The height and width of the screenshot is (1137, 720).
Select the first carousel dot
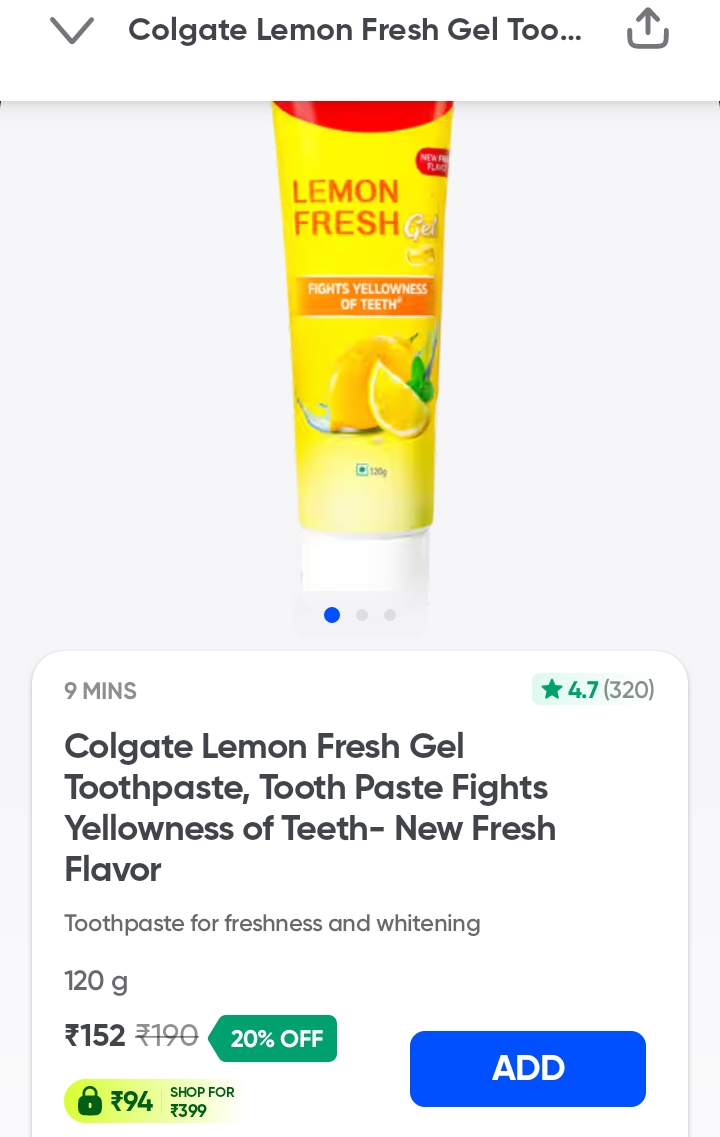click(x=332, y=615)
